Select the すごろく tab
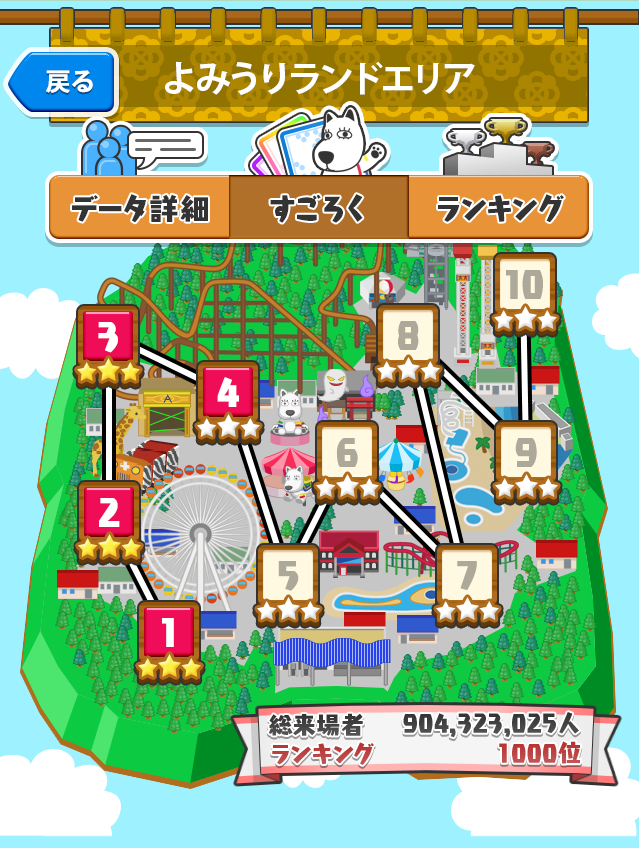 tap(318, 208)
